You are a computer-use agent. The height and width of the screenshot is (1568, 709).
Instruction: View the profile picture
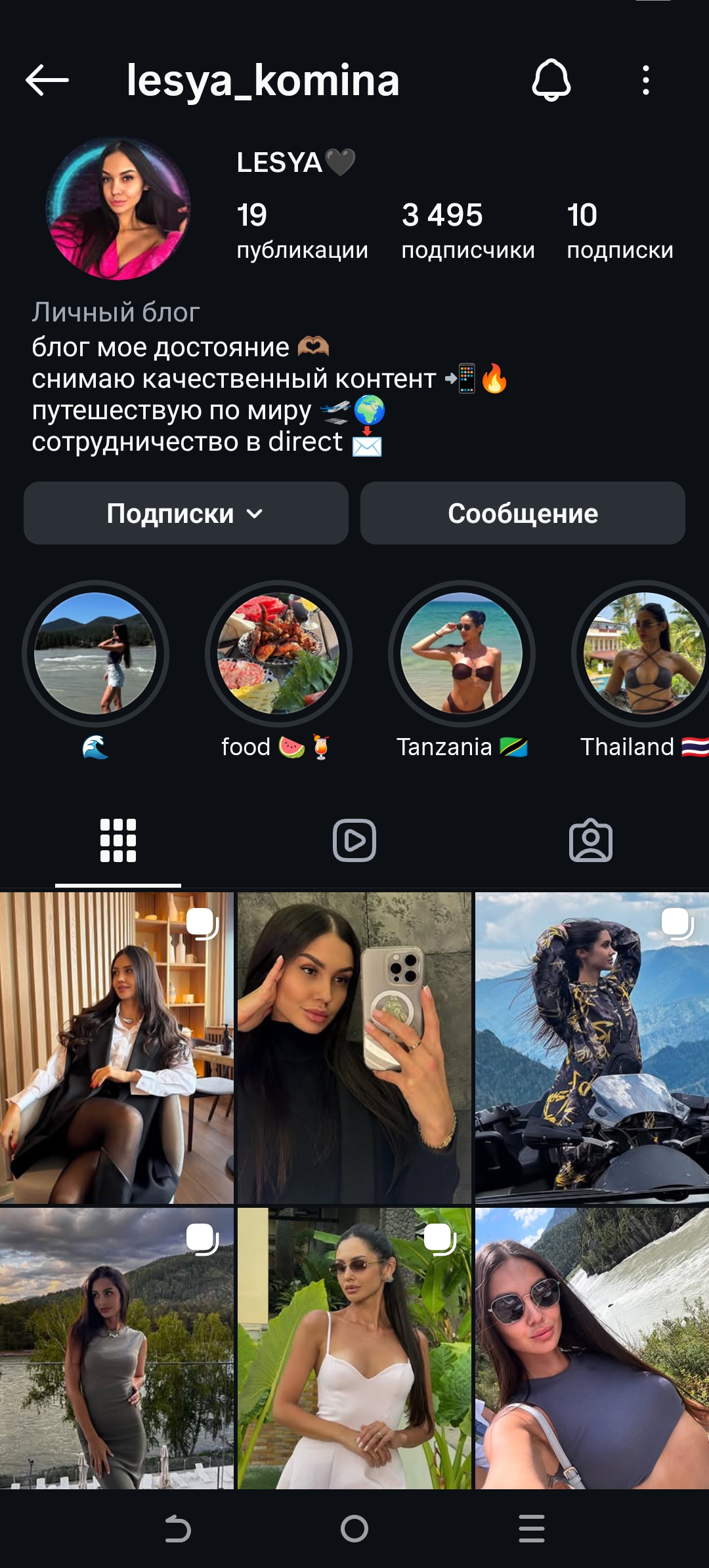click(118, 209)
